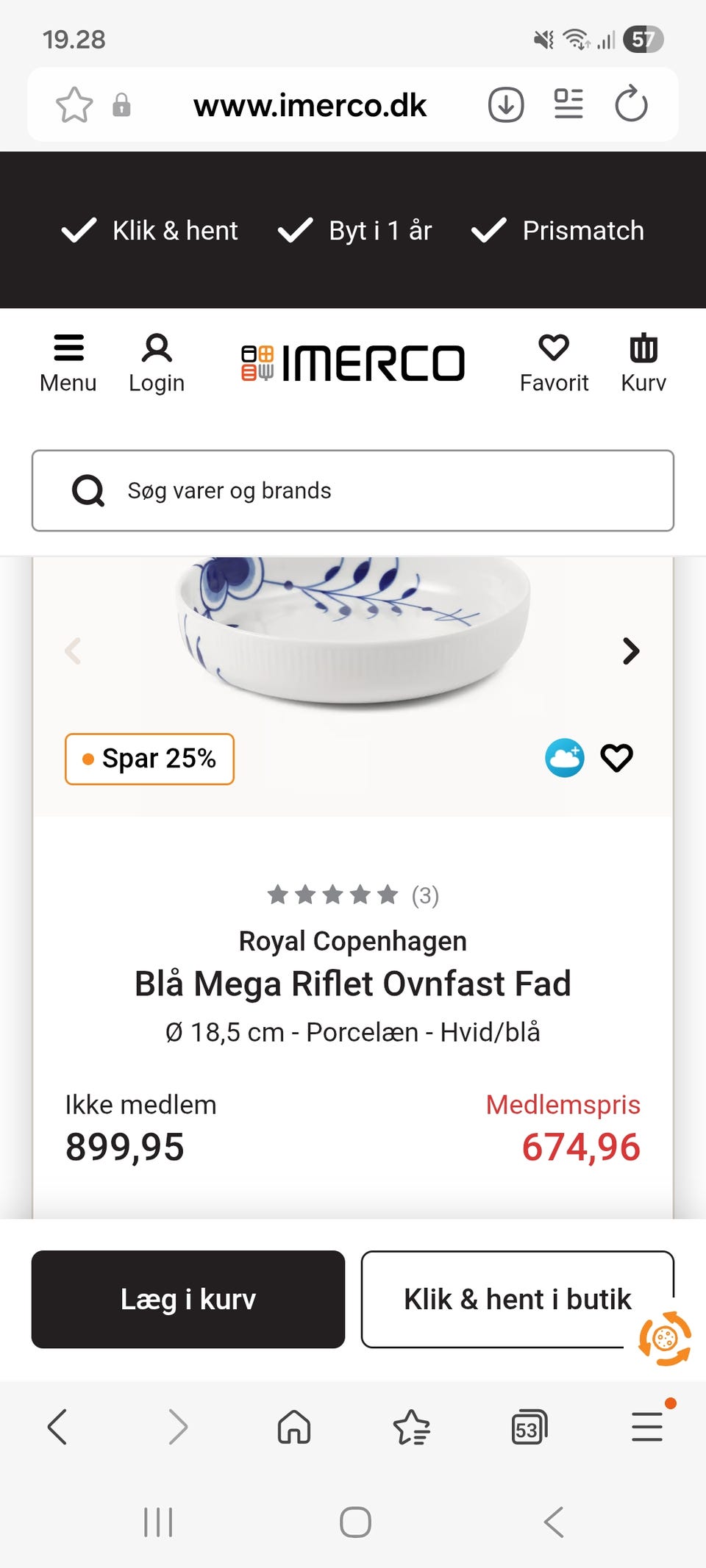Viewport: 706px width, 1568px height.
Task: Show the next product image
Action: tap(631, 651)
